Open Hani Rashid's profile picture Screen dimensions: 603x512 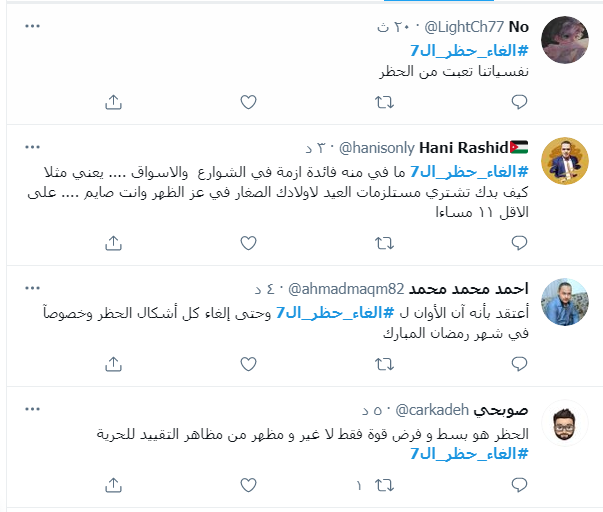[564, 162]
